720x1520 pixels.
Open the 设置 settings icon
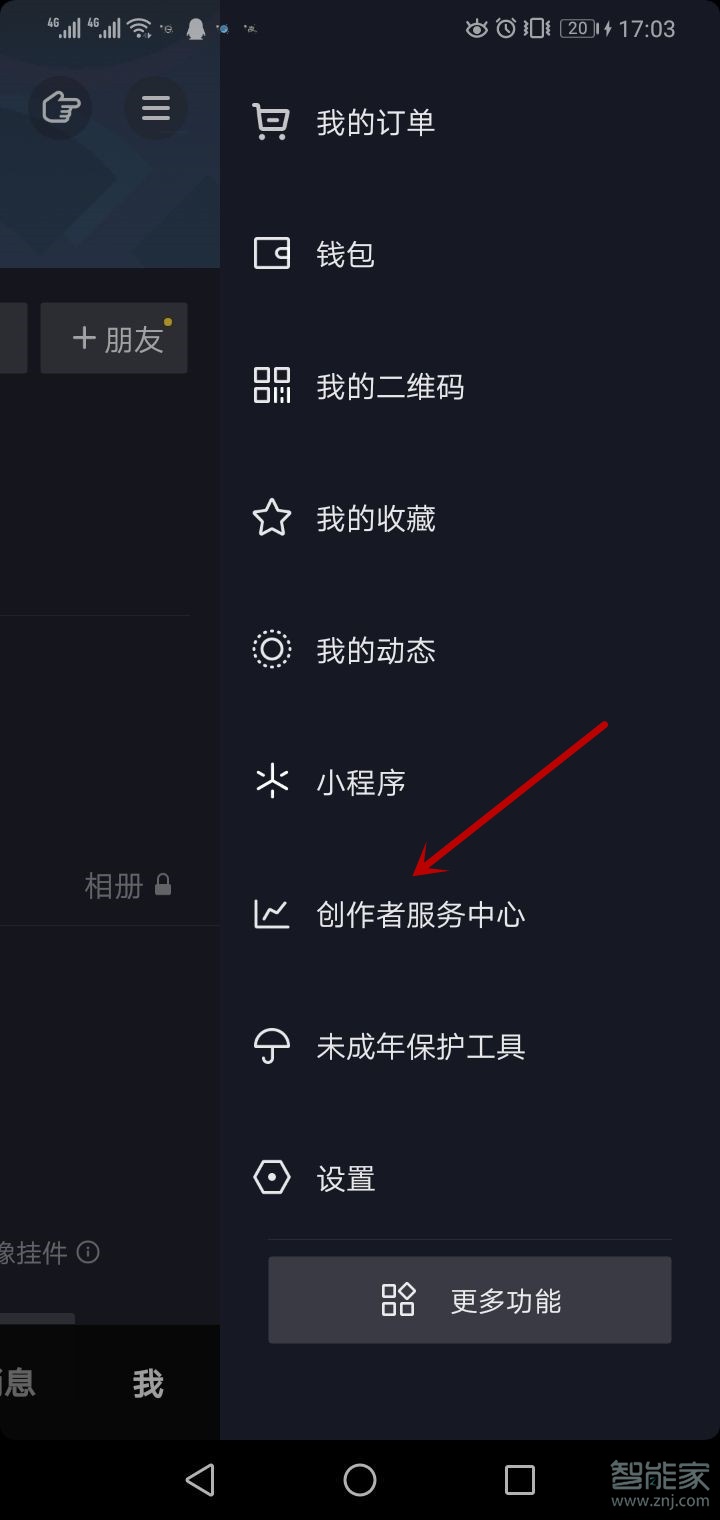point(271,1177)
